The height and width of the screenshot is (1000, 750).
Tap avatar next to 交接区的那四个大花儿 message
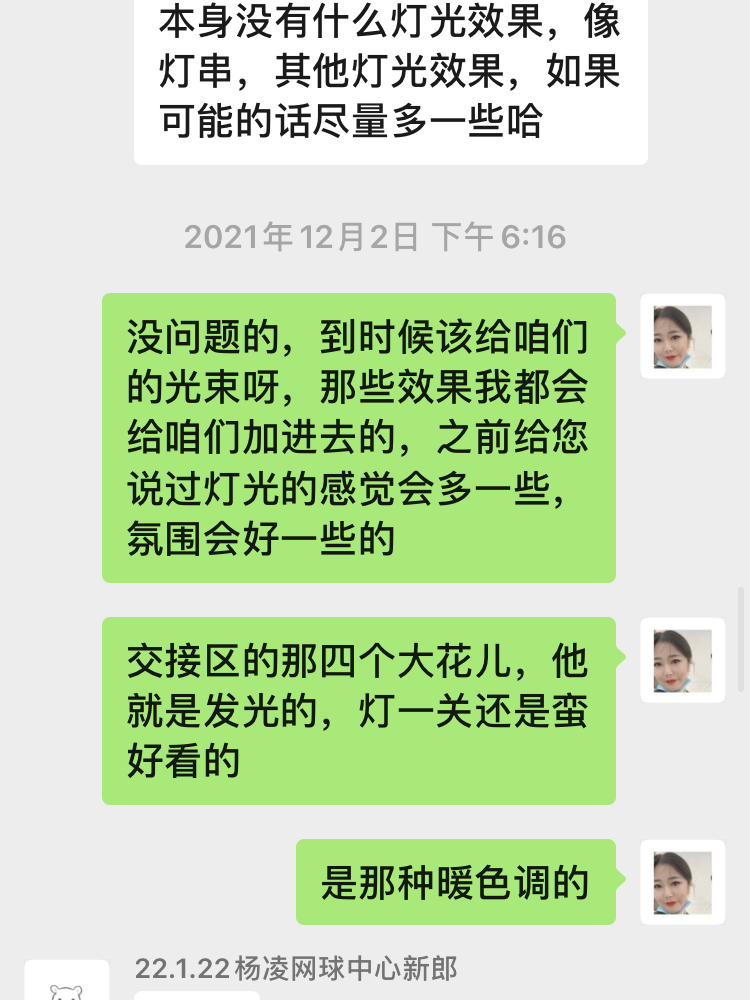pyautogui.click(x=682, y=660)
